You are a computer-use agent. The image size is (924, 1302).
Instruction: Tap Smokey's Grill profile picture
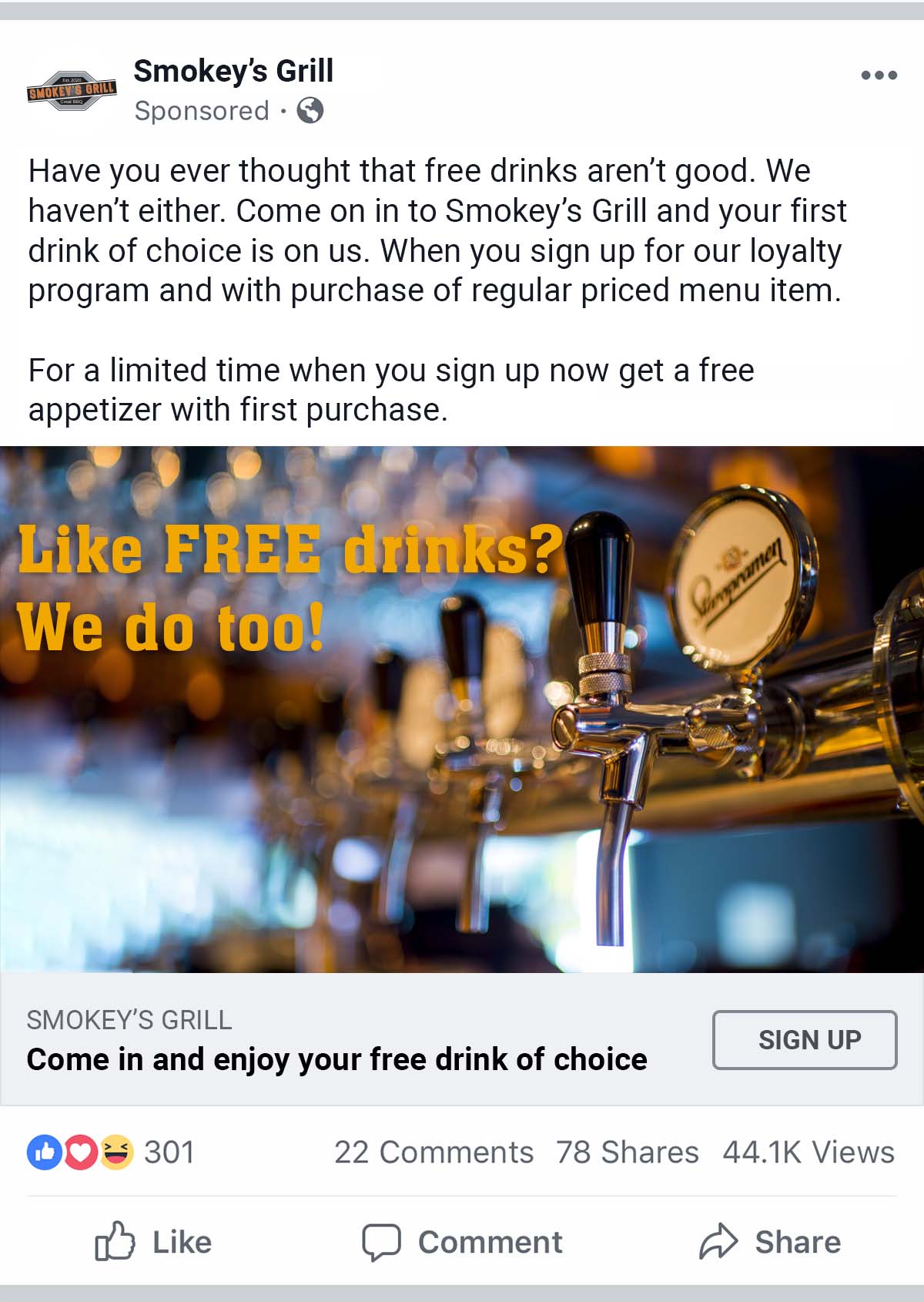[72, 91]
